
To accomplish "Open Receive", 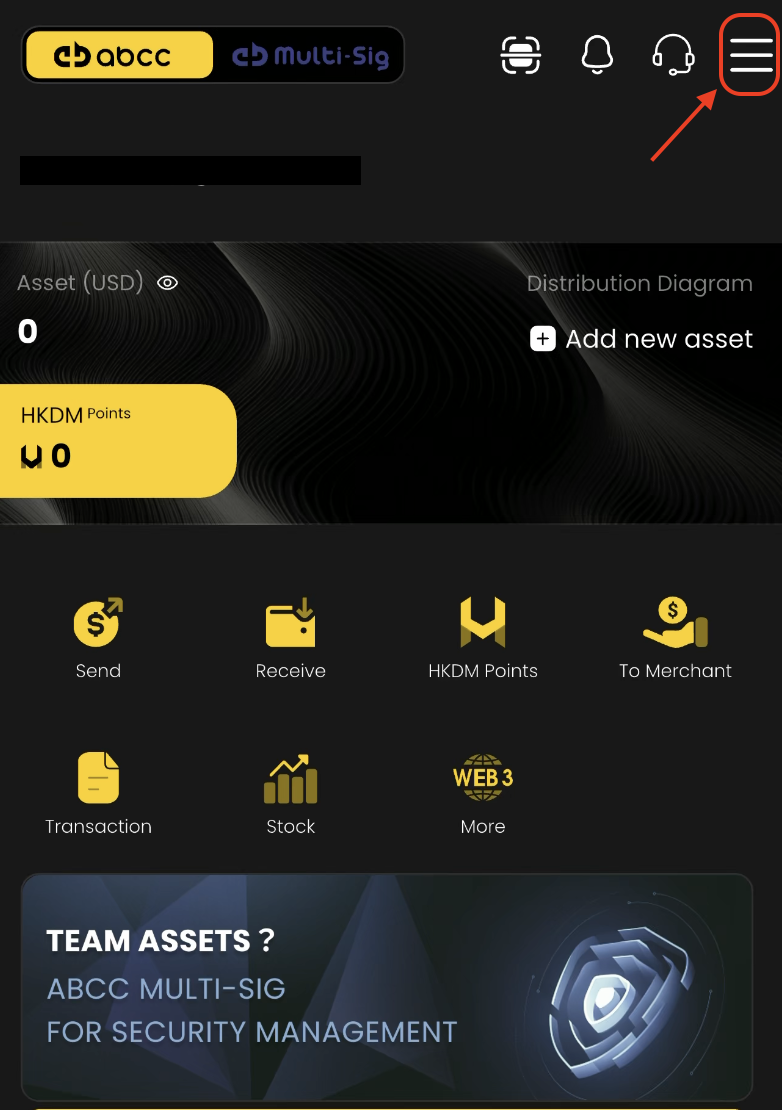I will click(x=290, y=637).
